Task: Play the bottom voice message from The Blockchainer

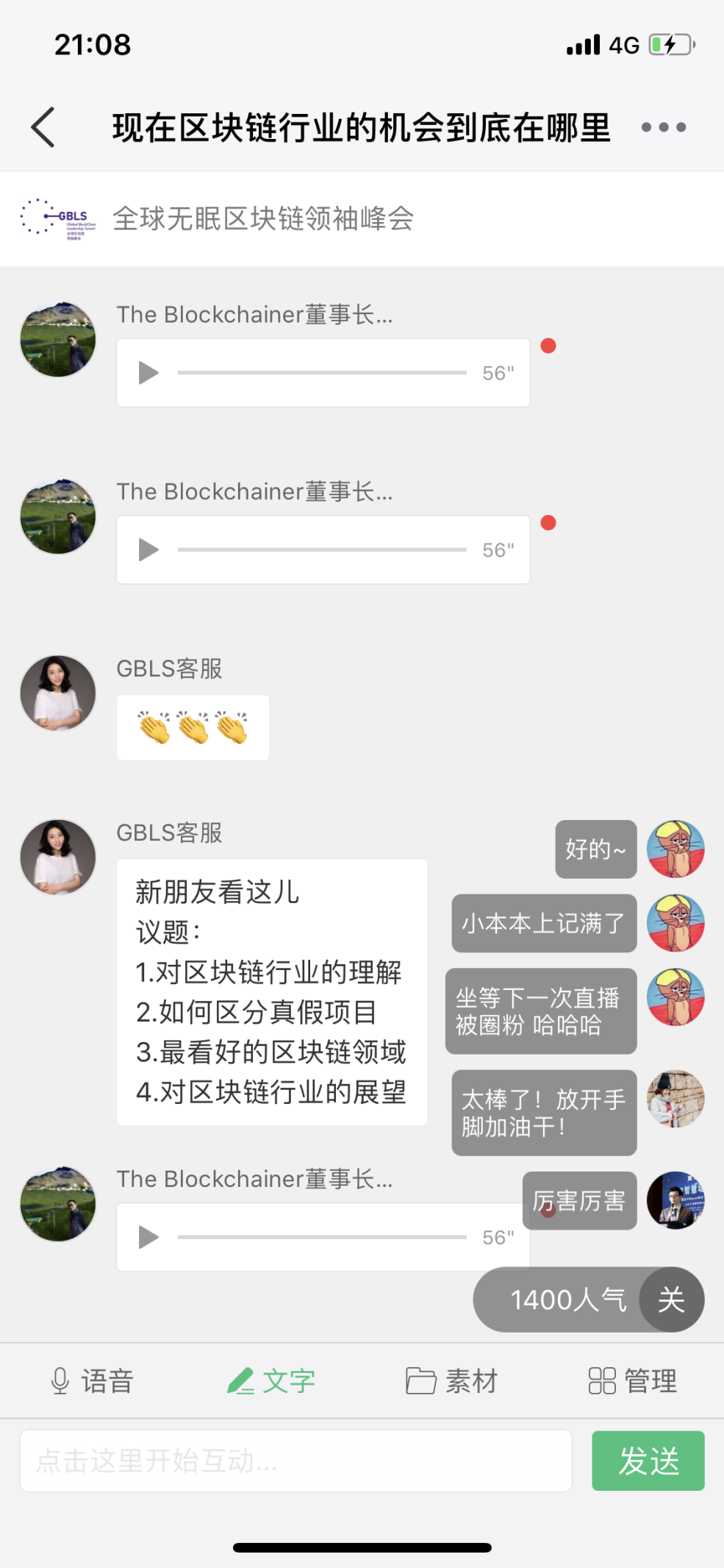Action: pyautogui.click(x=147, y=1238)
